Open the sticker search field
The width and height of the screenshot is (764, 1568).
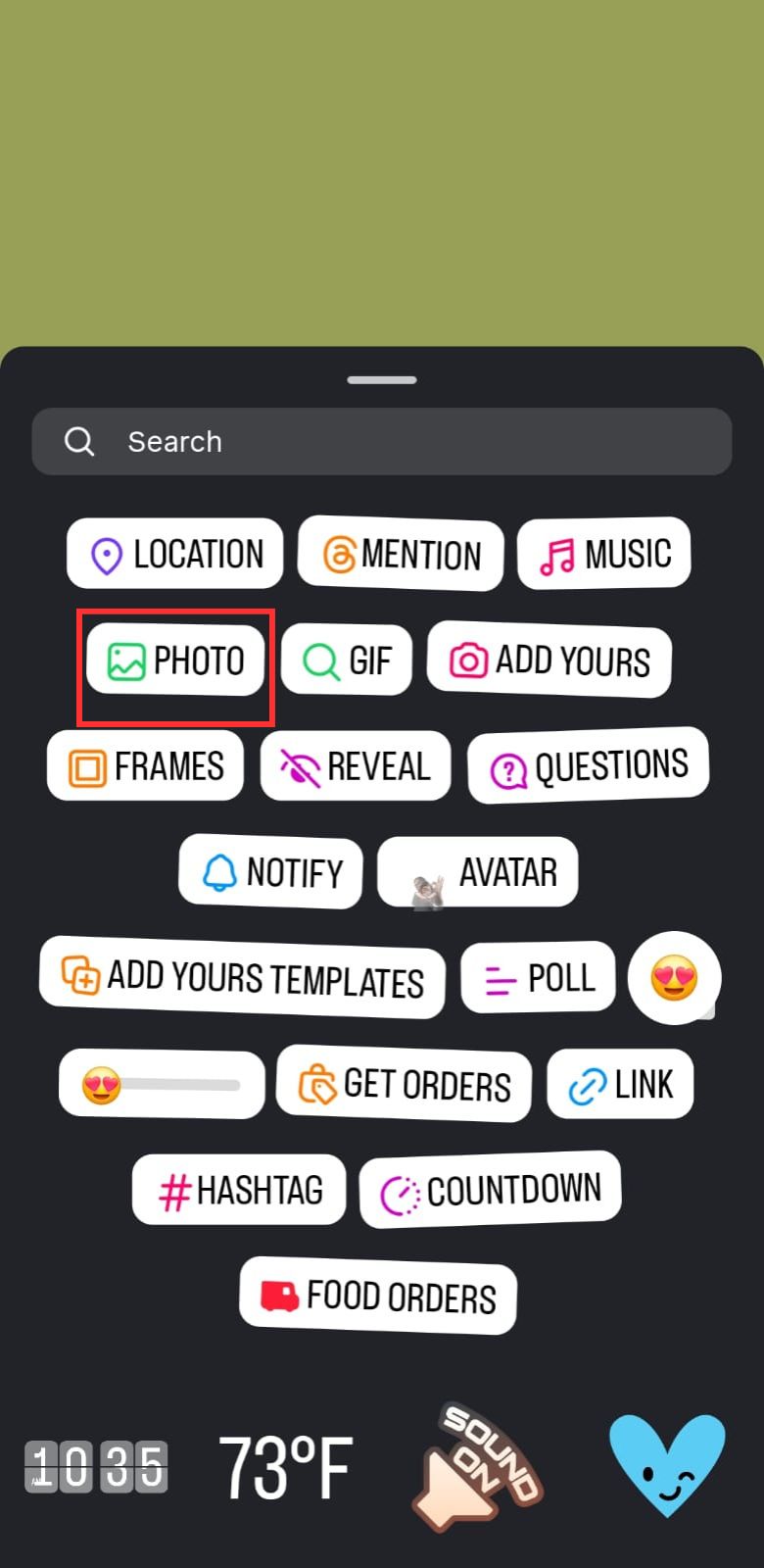point(382,442)
